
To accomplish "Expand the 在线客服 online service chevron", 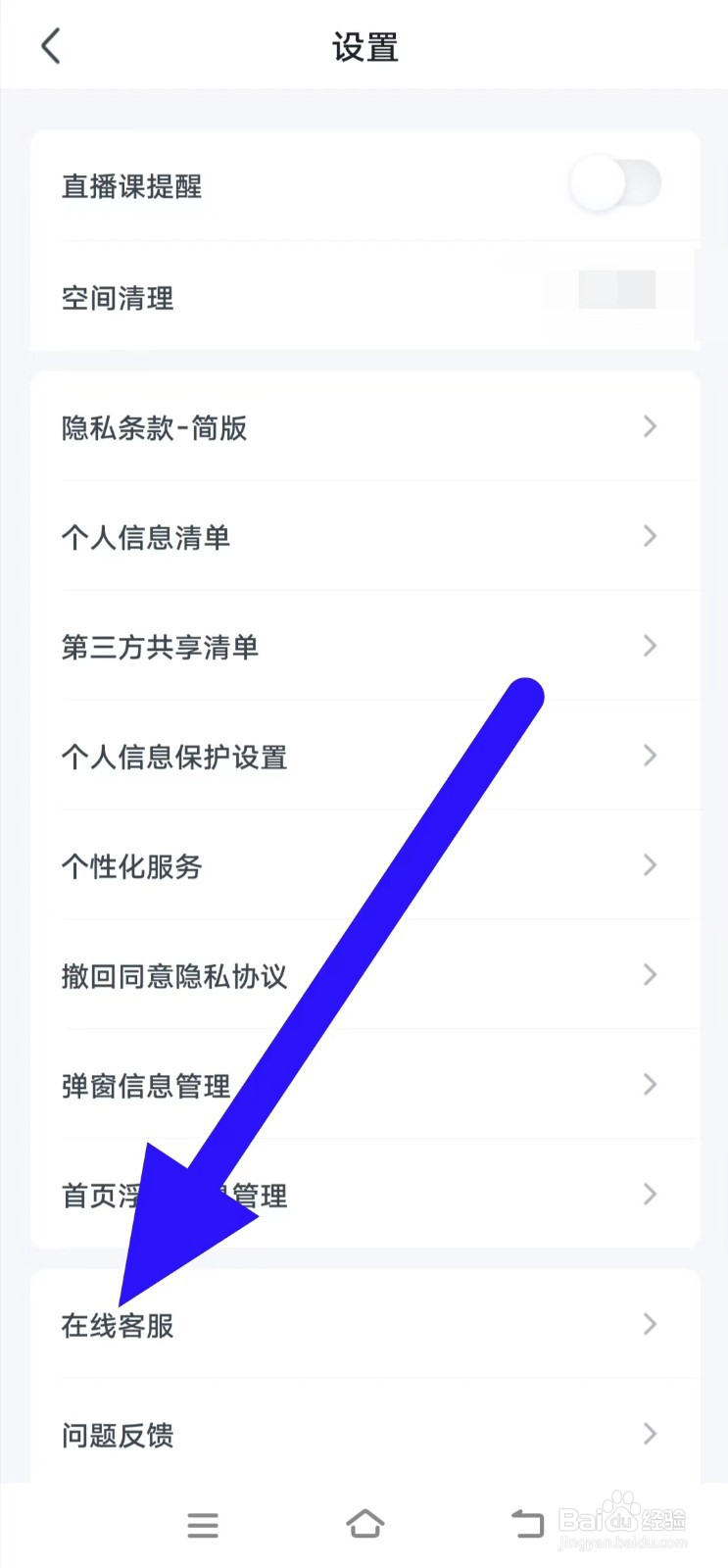I will point(650,1324).
